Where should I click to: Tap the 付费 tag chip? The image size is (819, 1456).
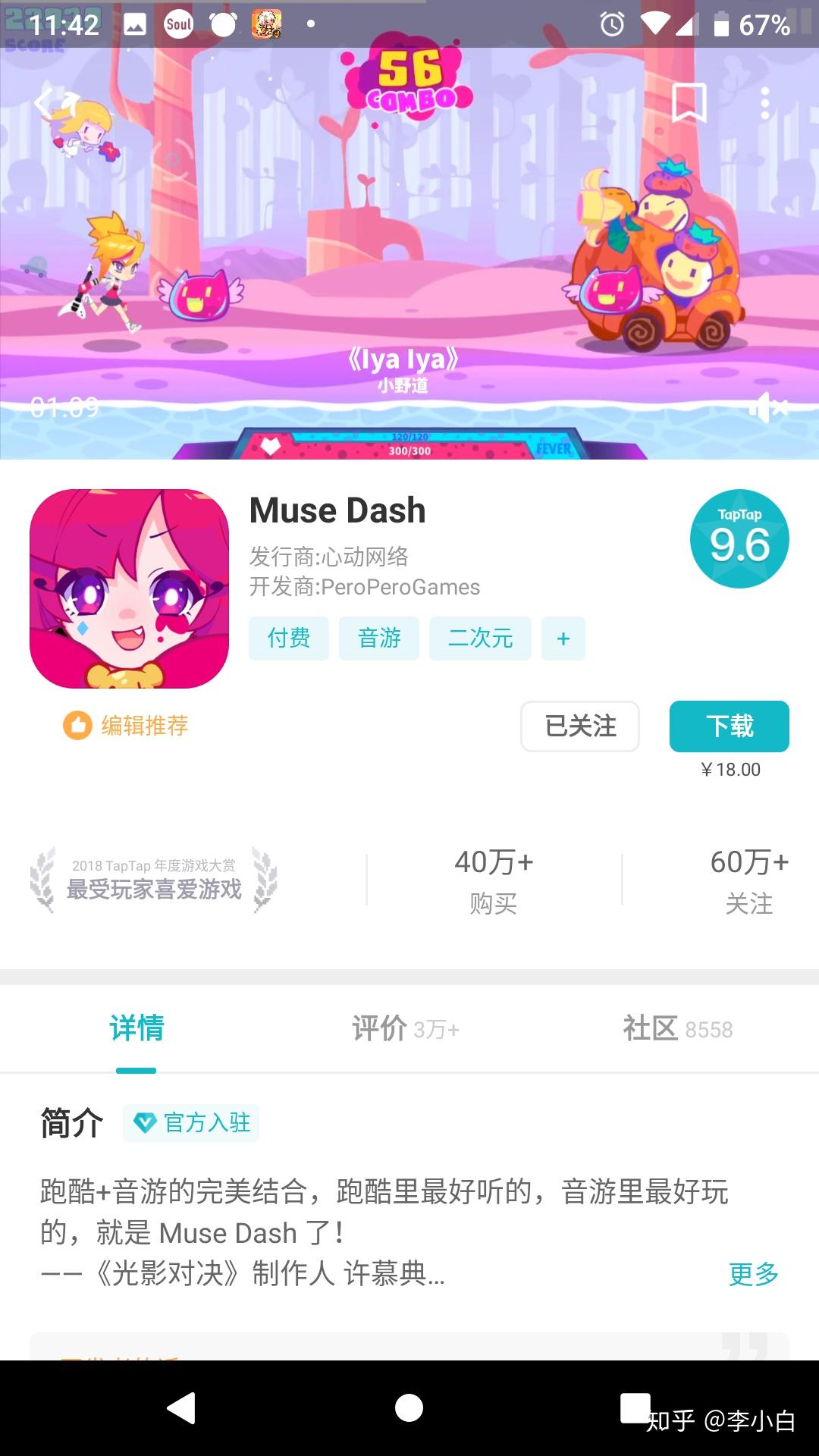[x=288, y=639]
